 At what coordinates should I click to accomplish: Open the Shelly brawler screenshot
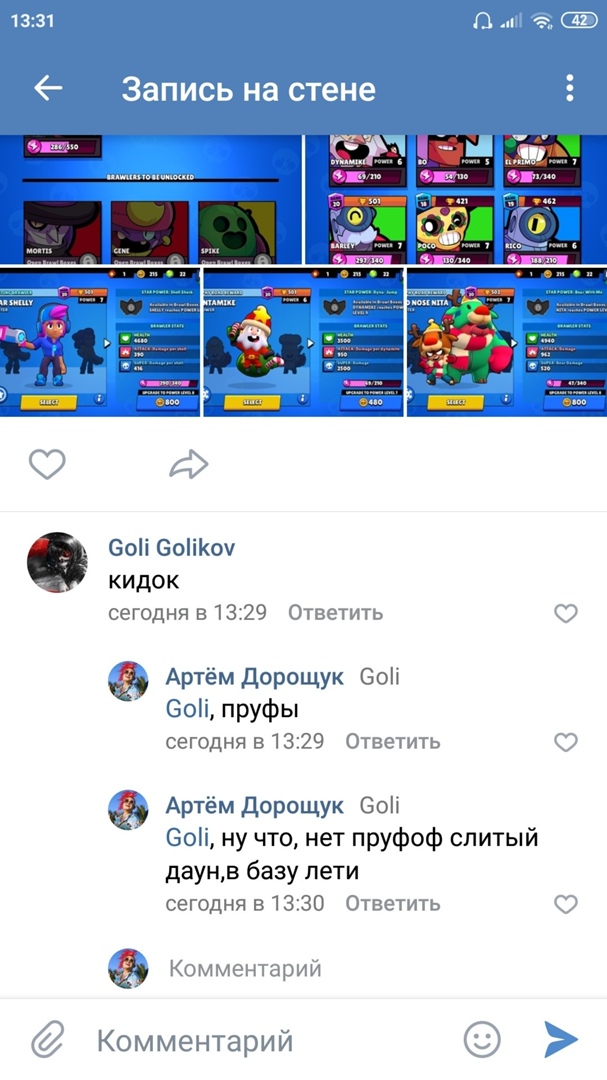pos(100,342)
